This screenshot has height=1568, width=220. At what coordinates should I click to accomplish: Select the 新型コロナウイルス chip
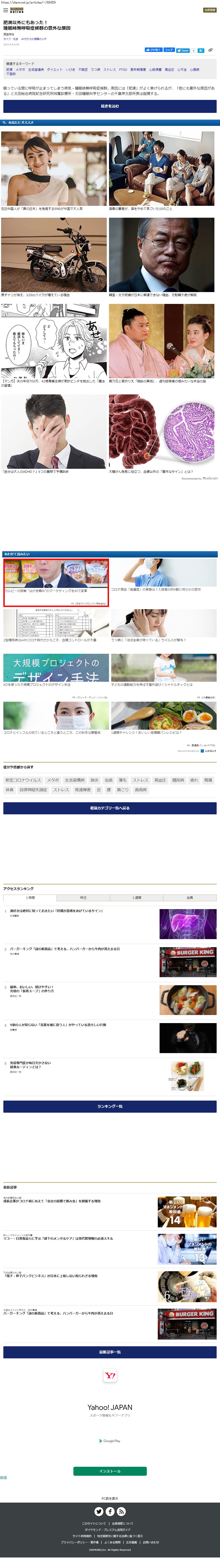point(23,780)
